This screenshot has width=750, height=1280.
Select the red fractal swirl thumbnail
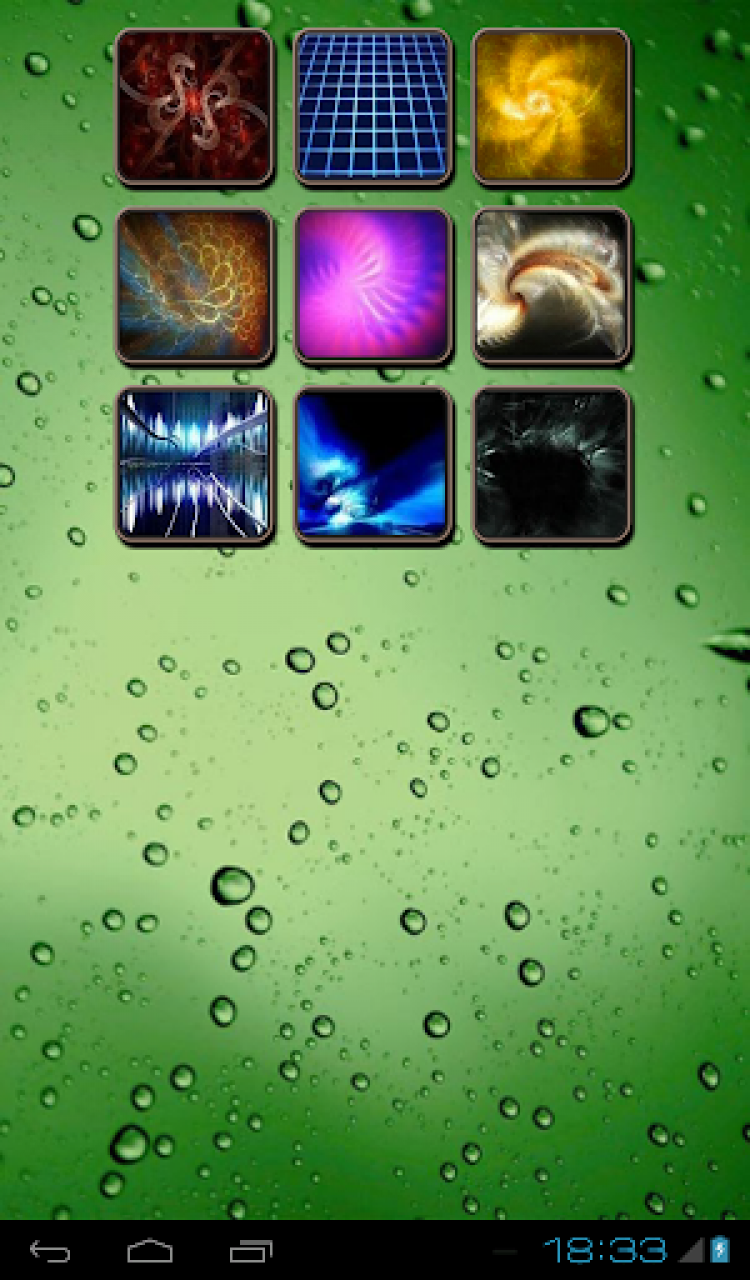click(195, 107)
